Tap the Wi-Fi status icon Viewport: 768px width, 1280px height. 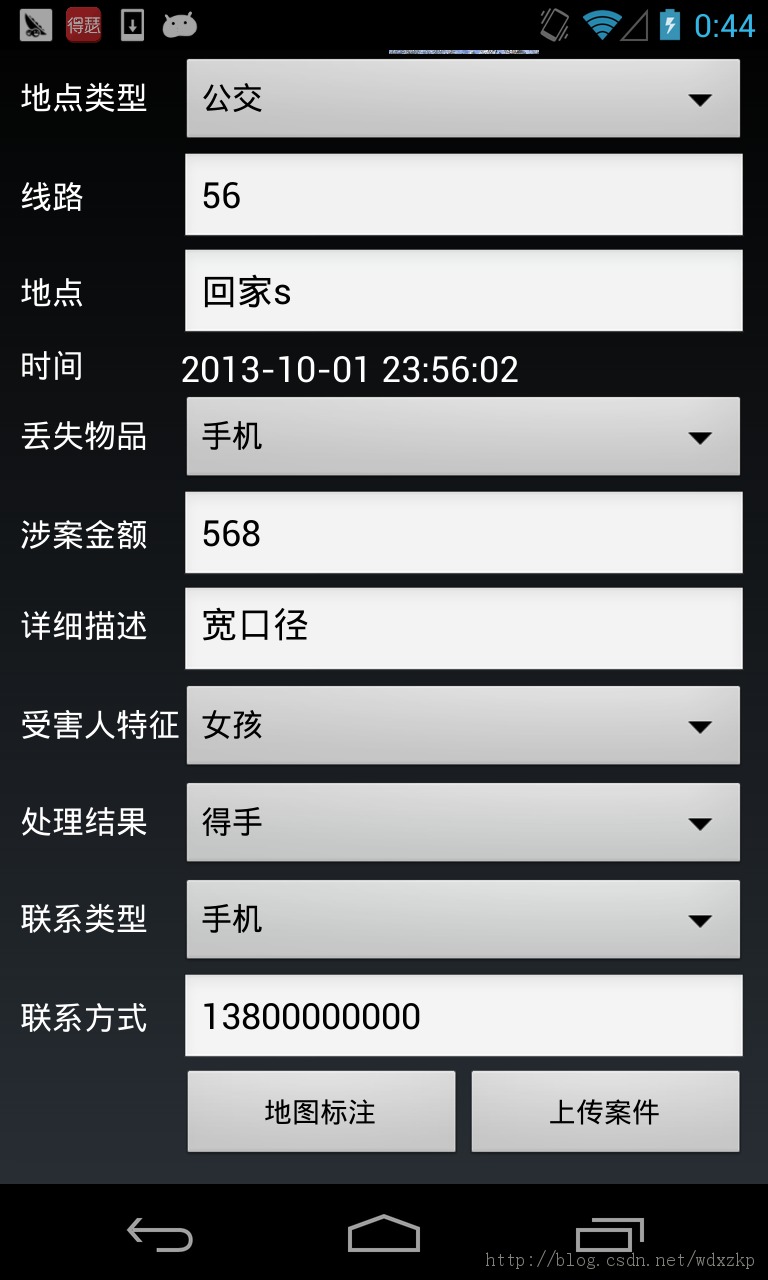click(x=600, y=25)
